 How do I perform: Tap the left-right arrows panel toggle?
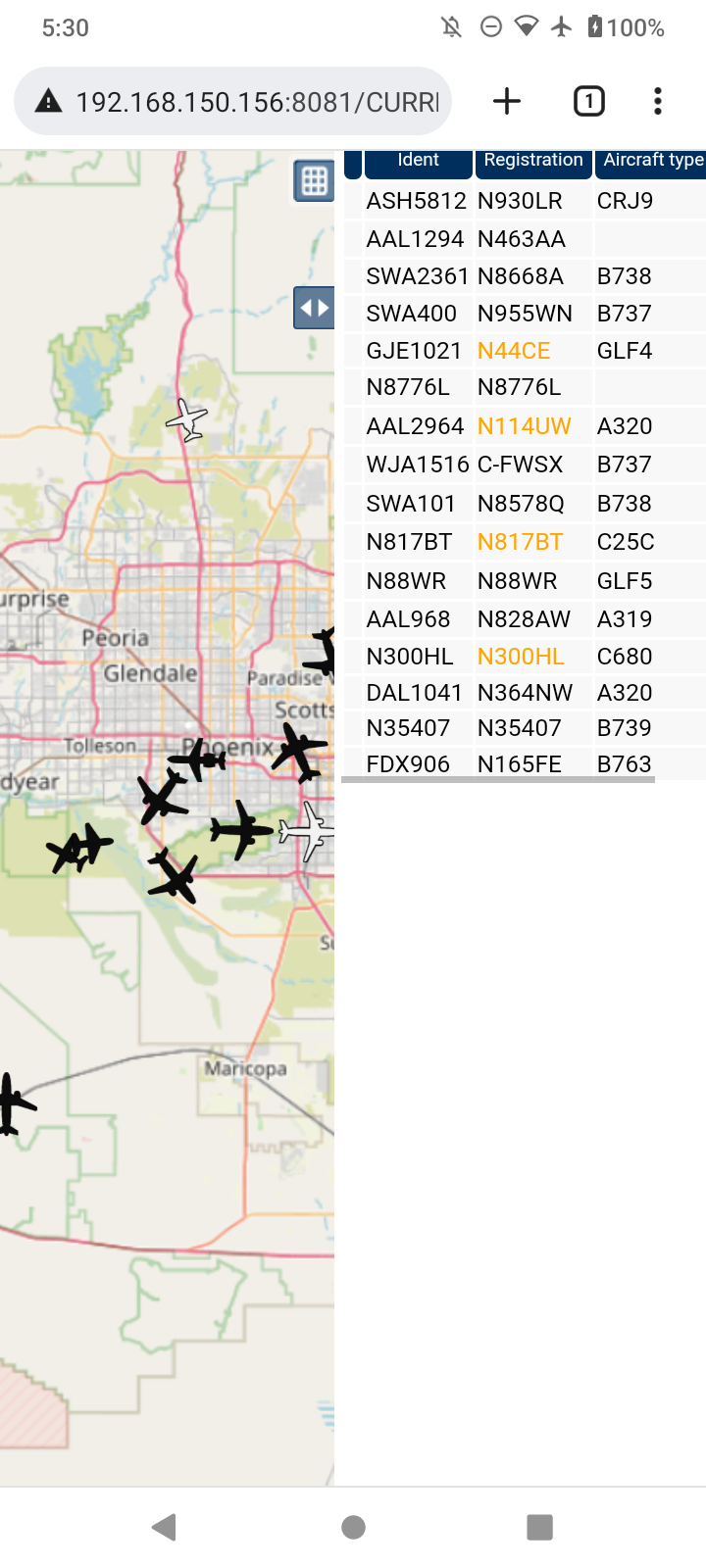pos(314,308)
